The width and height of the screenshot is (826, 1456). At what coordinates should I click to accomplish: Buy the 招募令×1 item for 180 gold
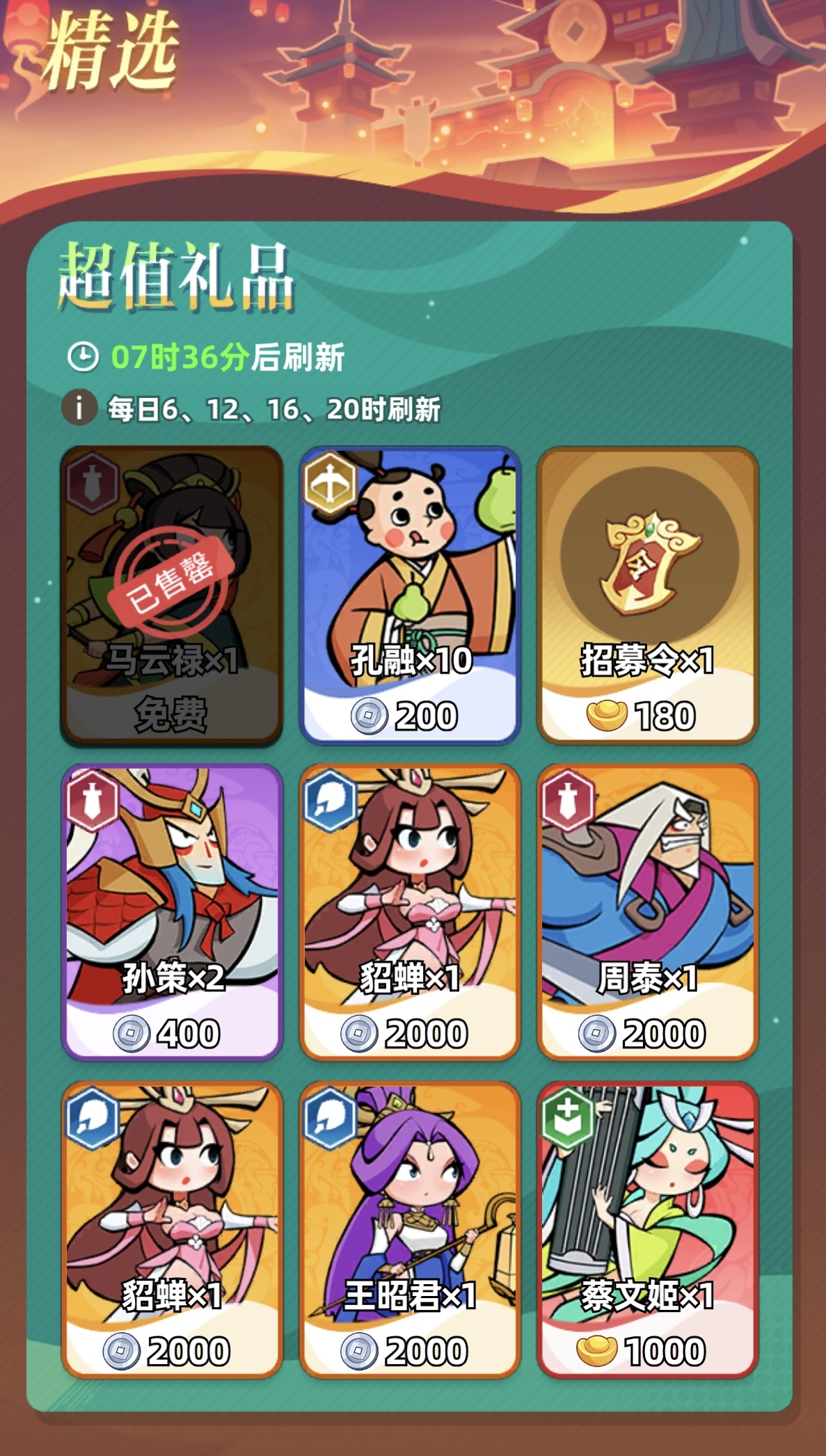[647, 595]
